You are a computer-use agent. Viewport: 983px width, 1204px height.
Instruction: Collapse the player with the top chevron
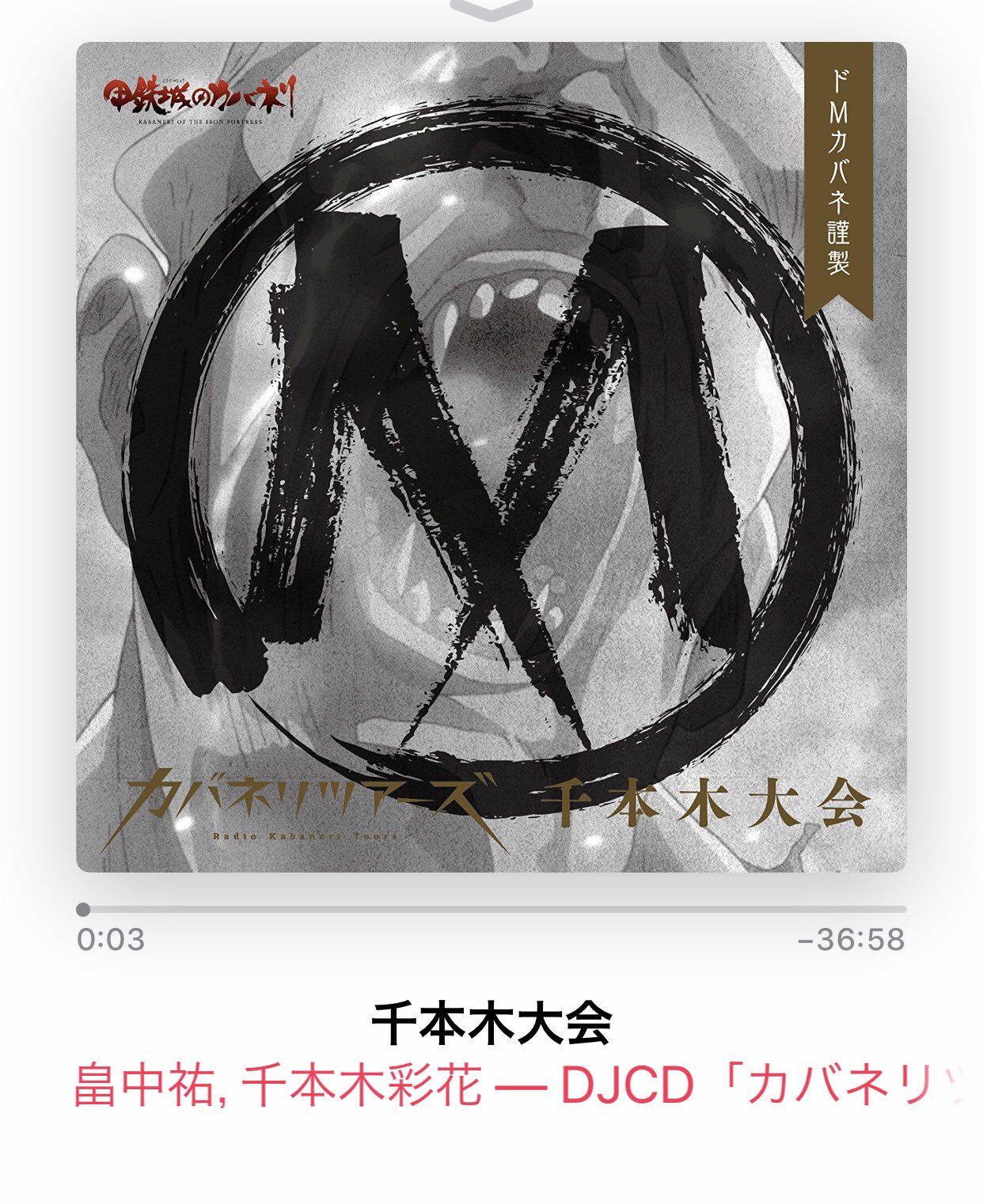(x=491, y=8)
